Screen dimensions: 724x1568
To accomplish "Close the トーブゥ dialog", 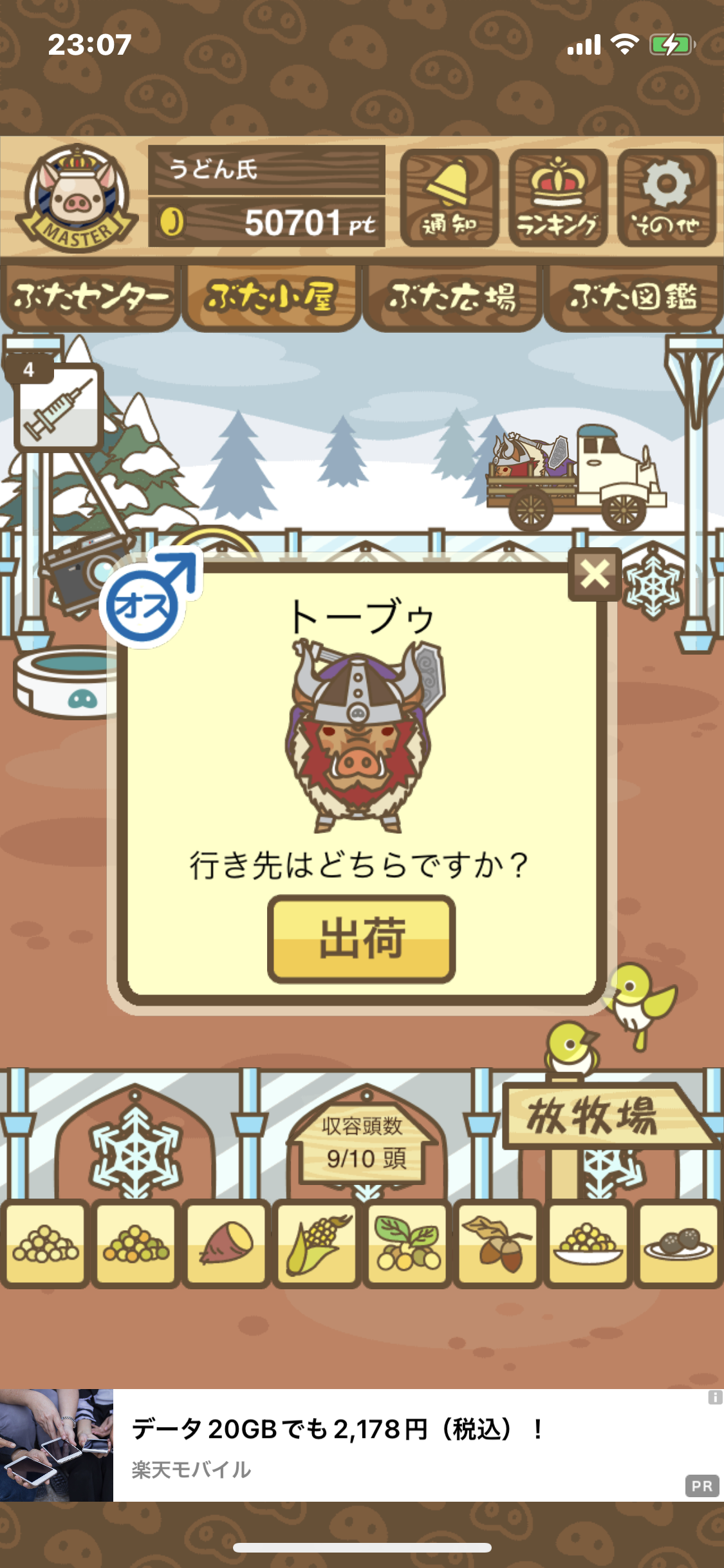I will point(595,574).
